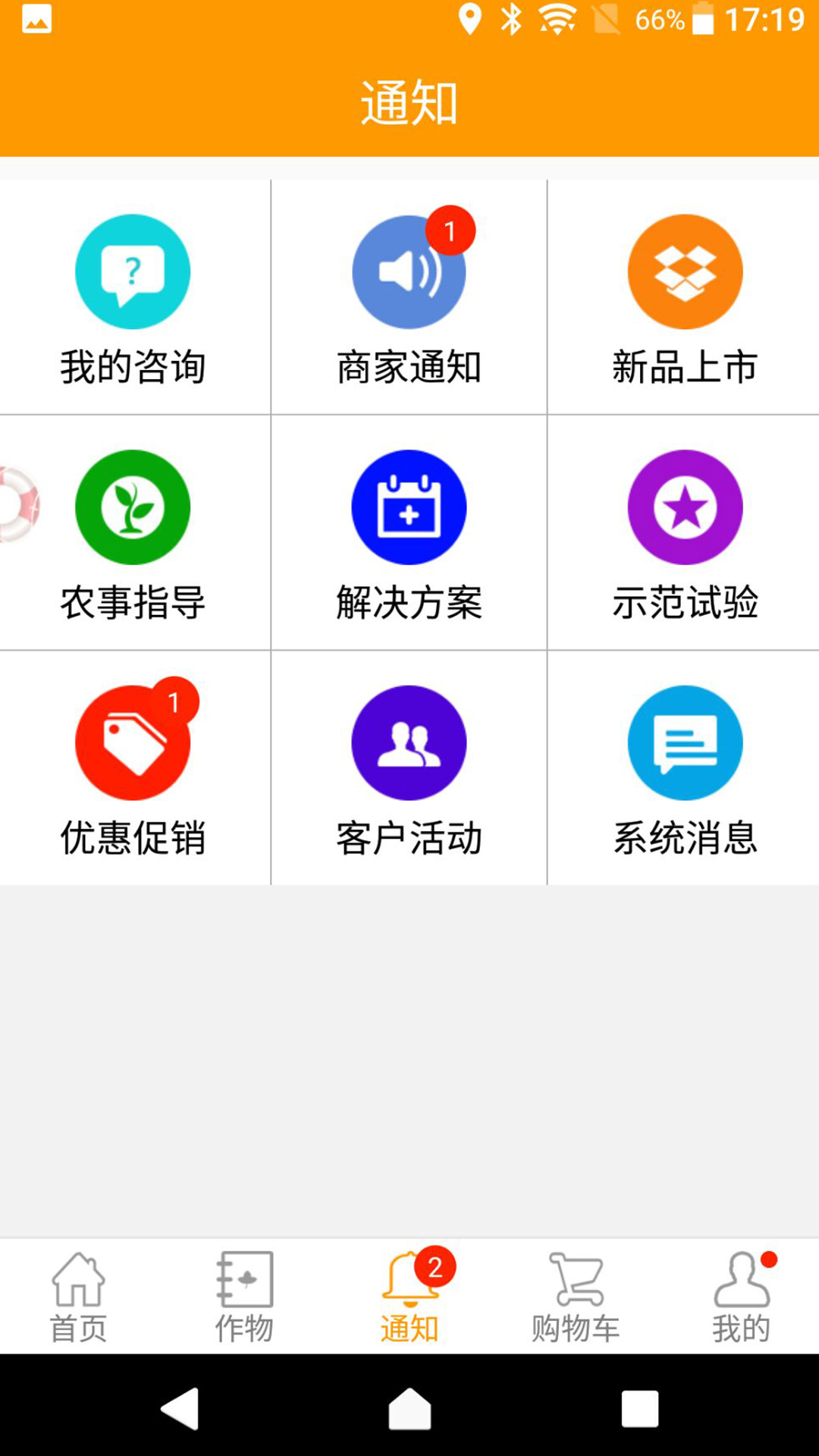Select the 通知 notifications tab
The width and height of the screenshot is (819, 1456).
(x=409, y=1297)
